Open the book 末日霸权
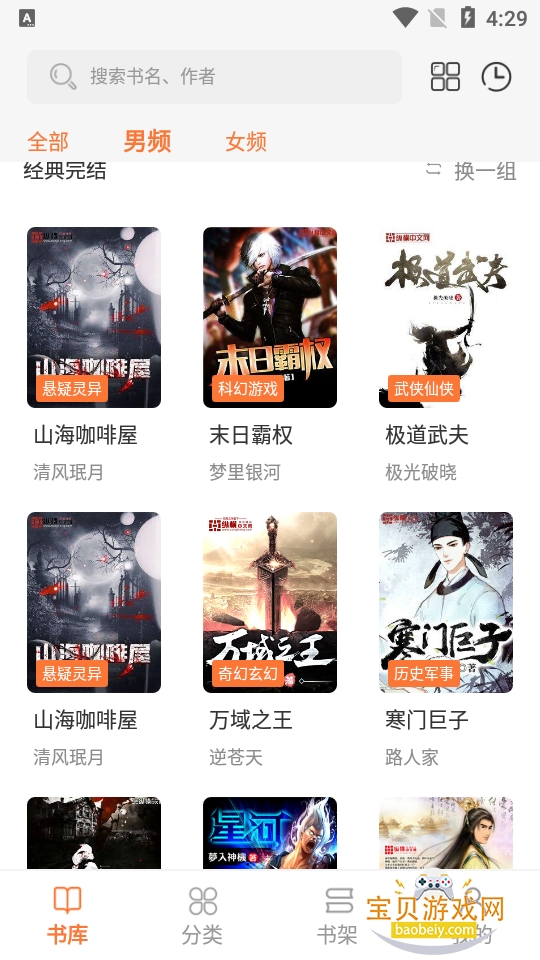The height and width of the screenshot is (960, 540). pos(270,317)
